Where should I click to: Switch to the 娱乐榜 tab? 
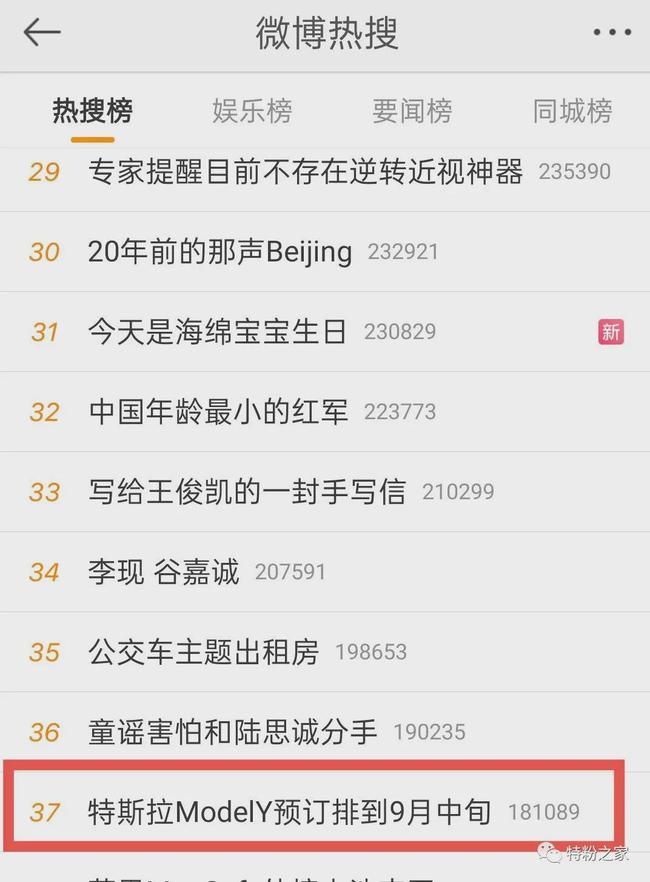coord(252,111)
